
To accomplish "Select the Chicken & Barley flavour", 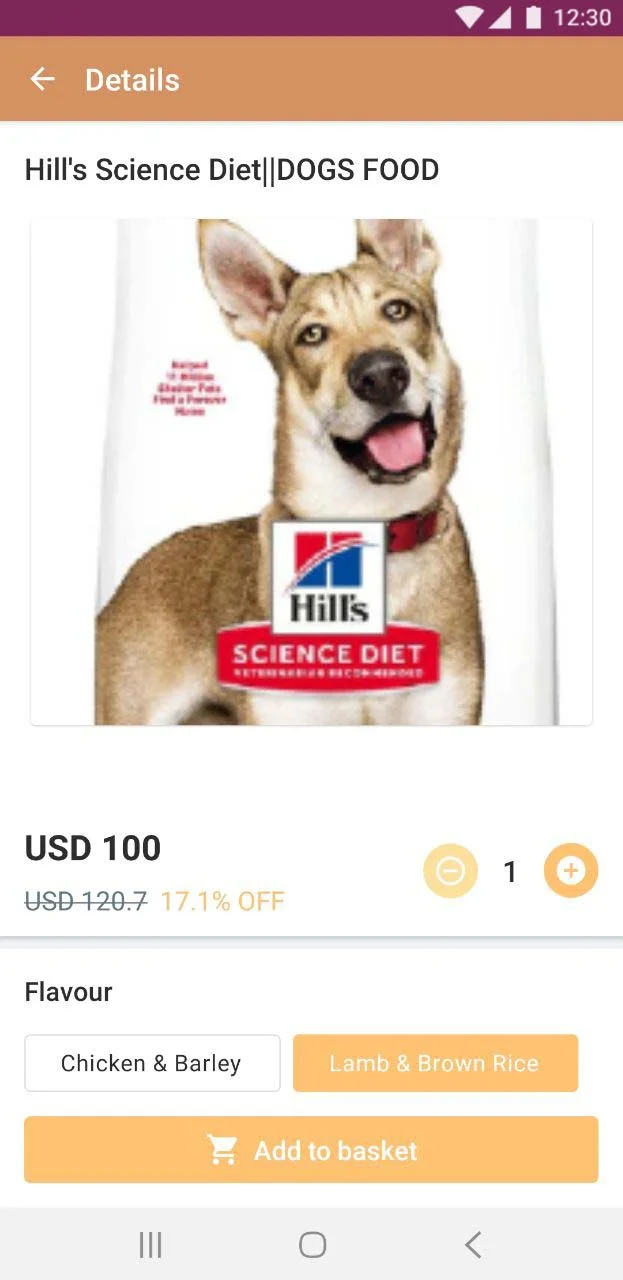I will (152, 1063).
